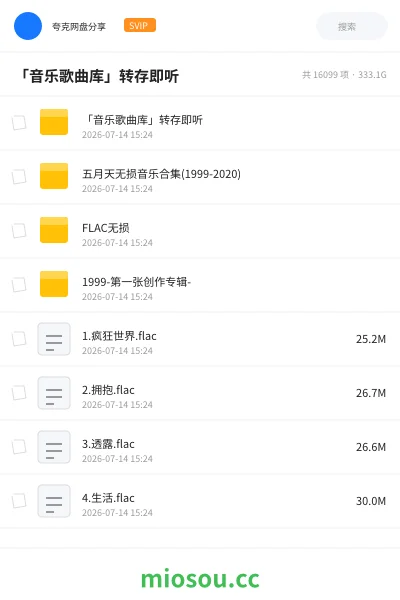The image size is (400, 600).
Task: Open the 「音乐歌曲库」转存即听 folder
Action: pyautogui.click(x=200, y=123)
